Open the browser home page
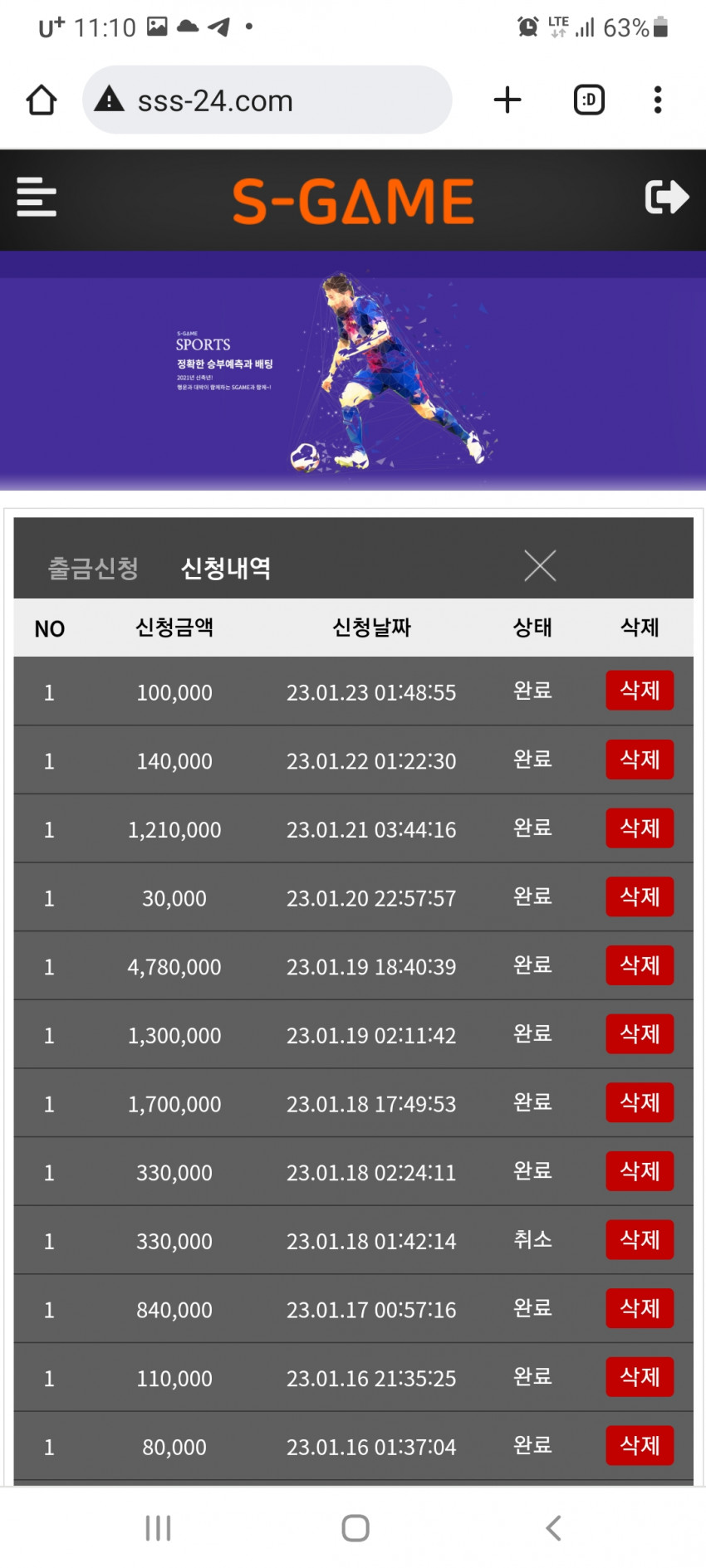The image size is (706, 1568). pyautogui.click(x=42, y=100)
